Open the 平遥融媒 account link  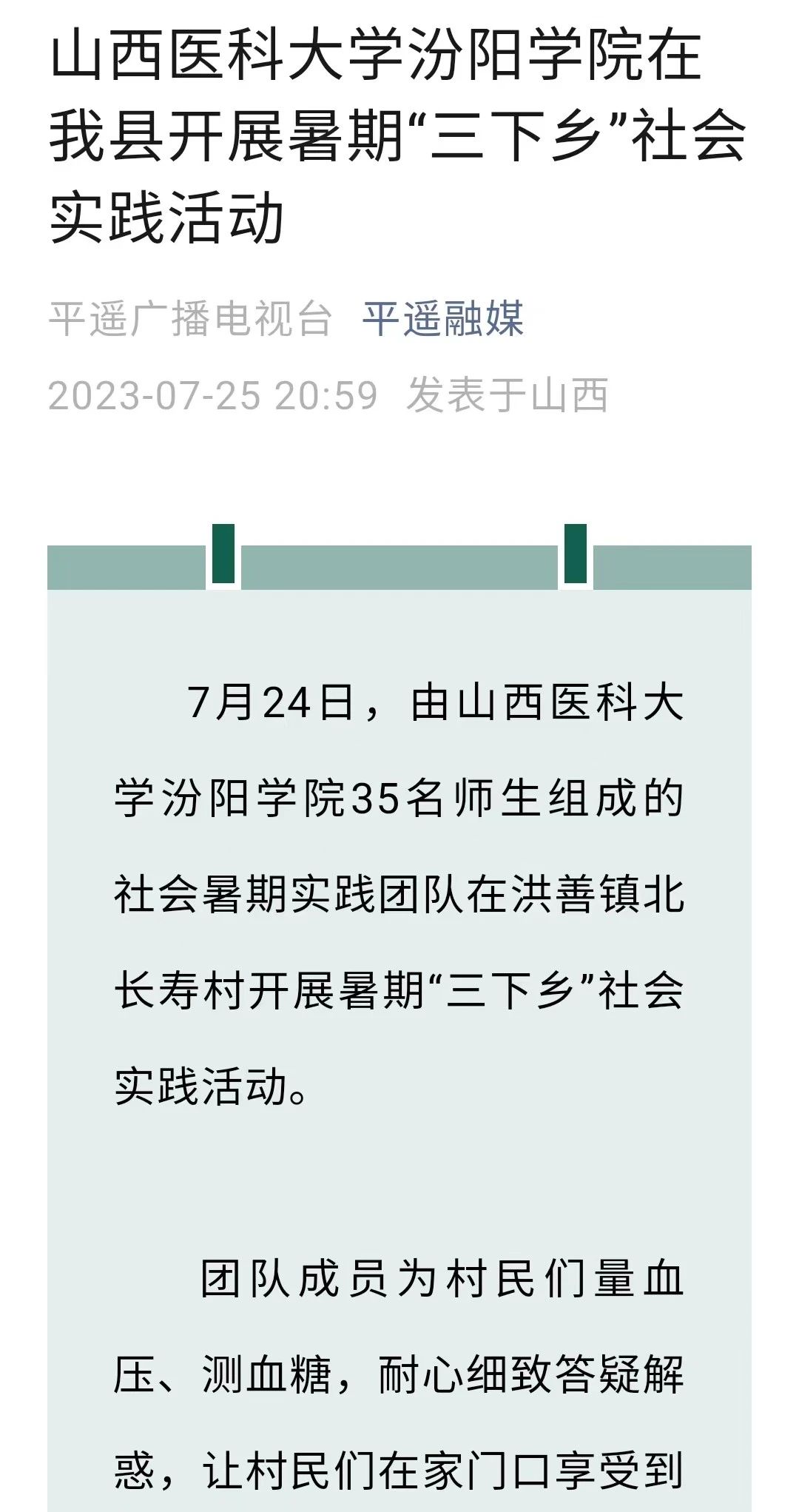(x=442, y=319)
